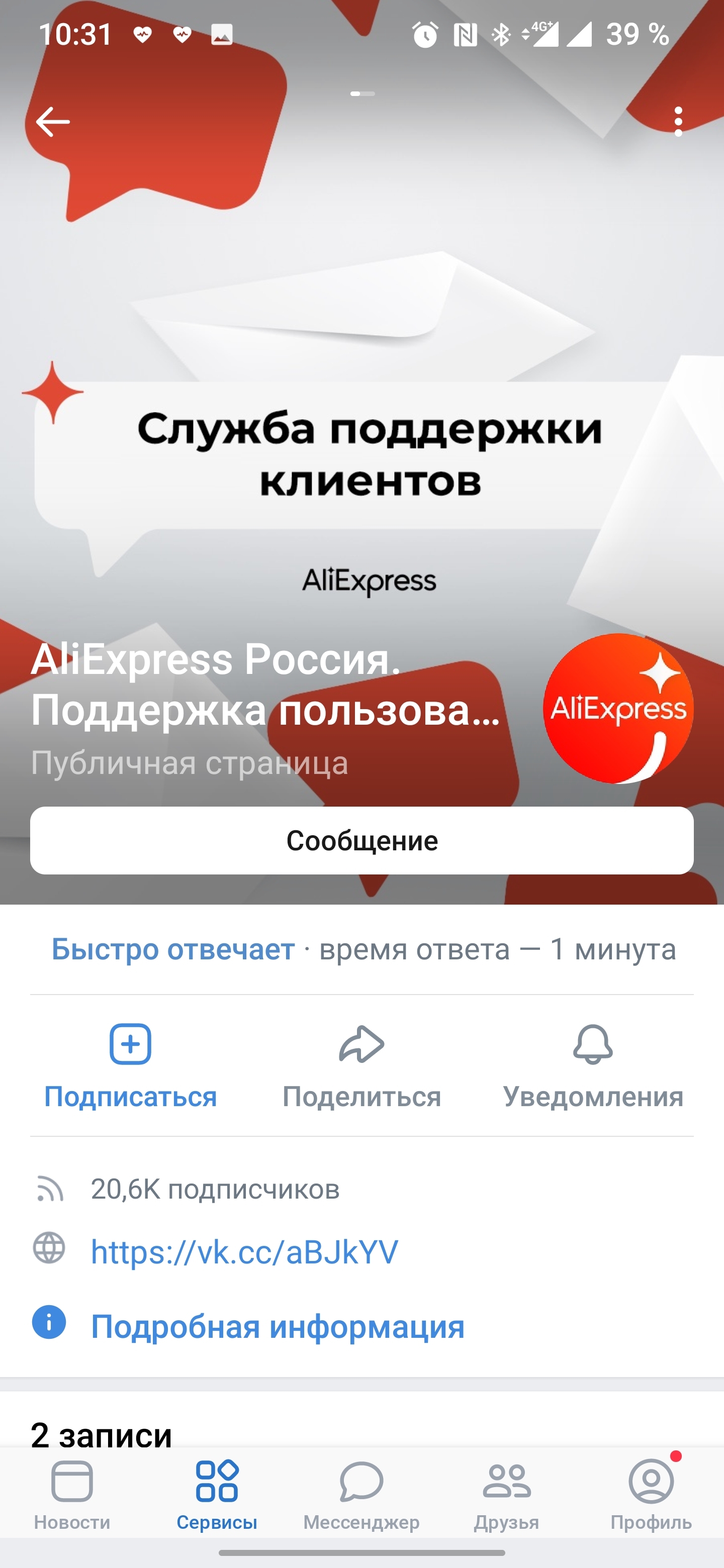Go back using the top arrow
Image resolution: width=724 pixels, height=1568 pixels.
click(x=52, y=122)
